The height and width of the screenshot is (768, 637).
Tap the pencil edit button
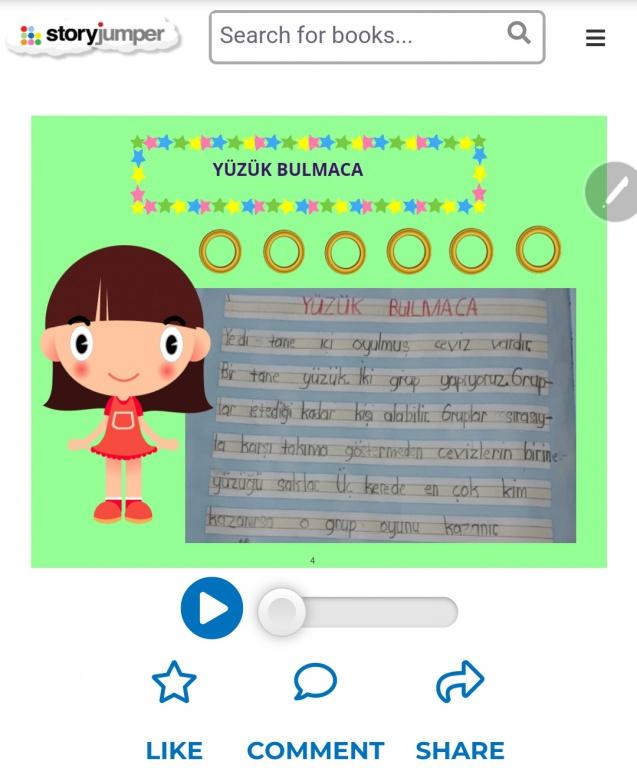coord(616,191)
